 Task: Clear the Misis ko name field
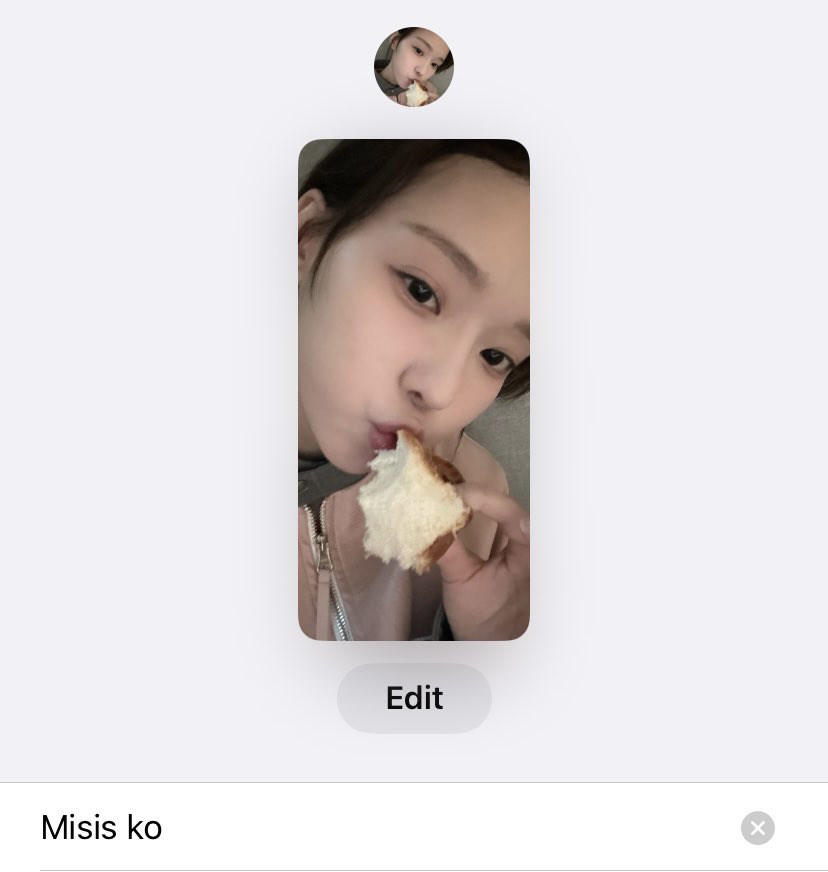coord(757,828)
